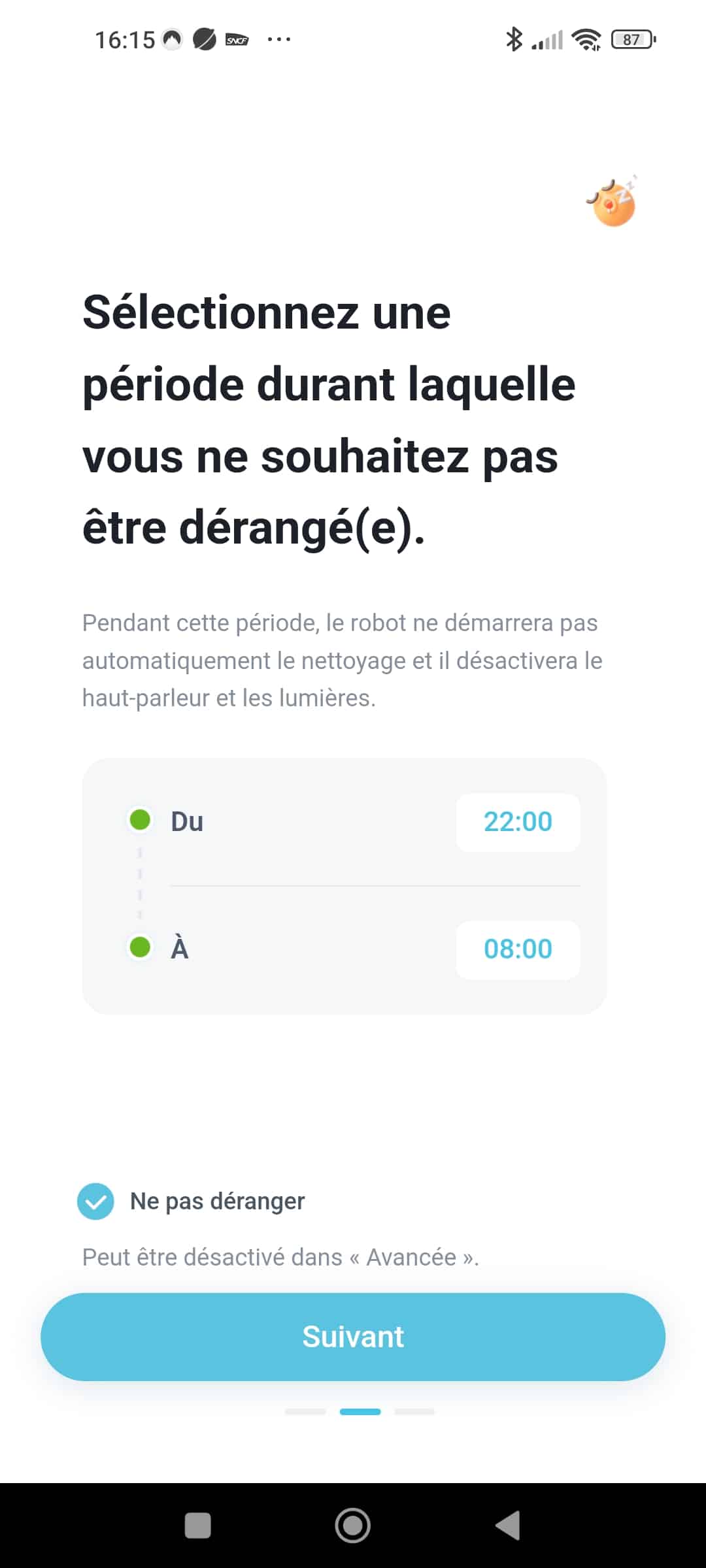The height and width of the screenshot is (1568, 706).
Task: Uncheck the Ne pas déranger checkbox
Action: (95, 1201)
